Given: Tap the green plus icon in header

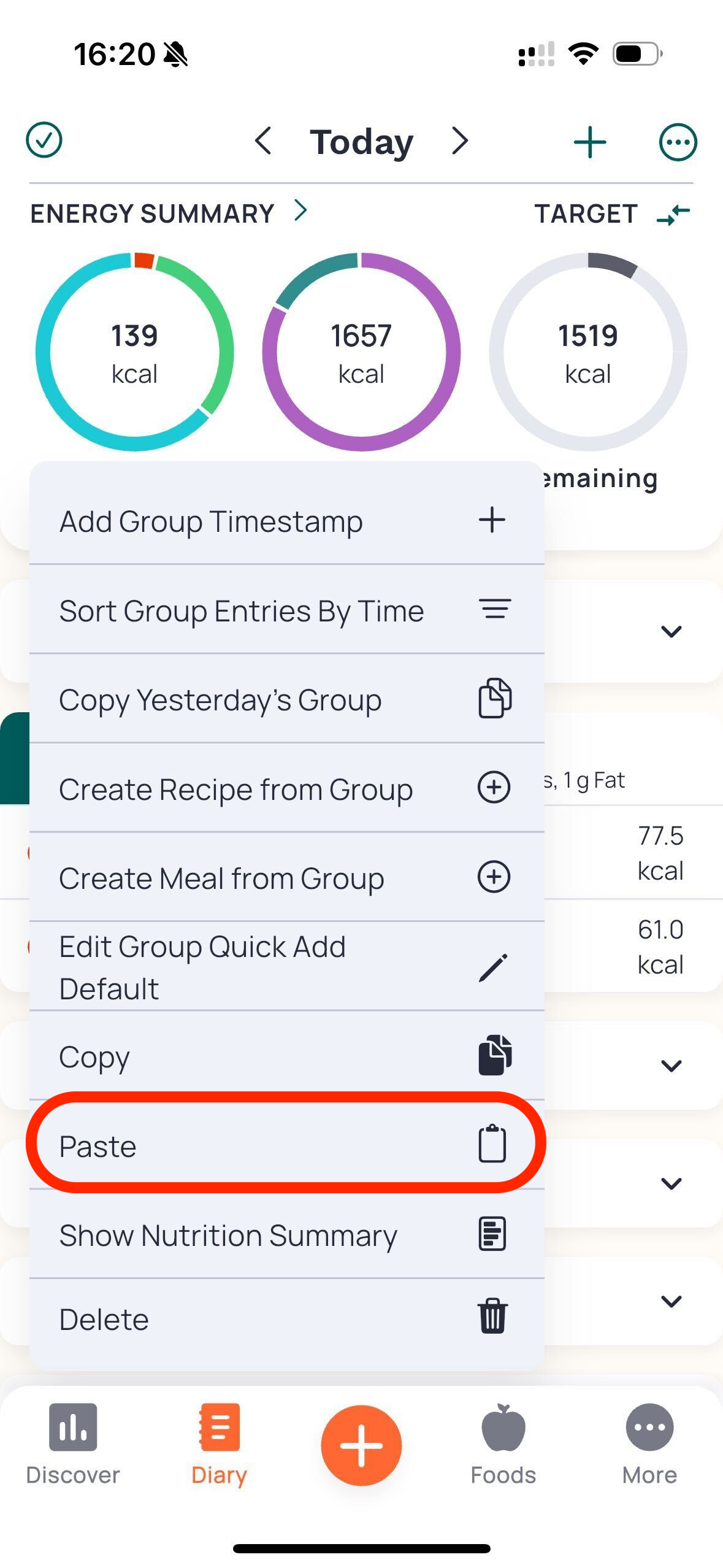Looking at the screenshot, I should click(x=590, y=142).
